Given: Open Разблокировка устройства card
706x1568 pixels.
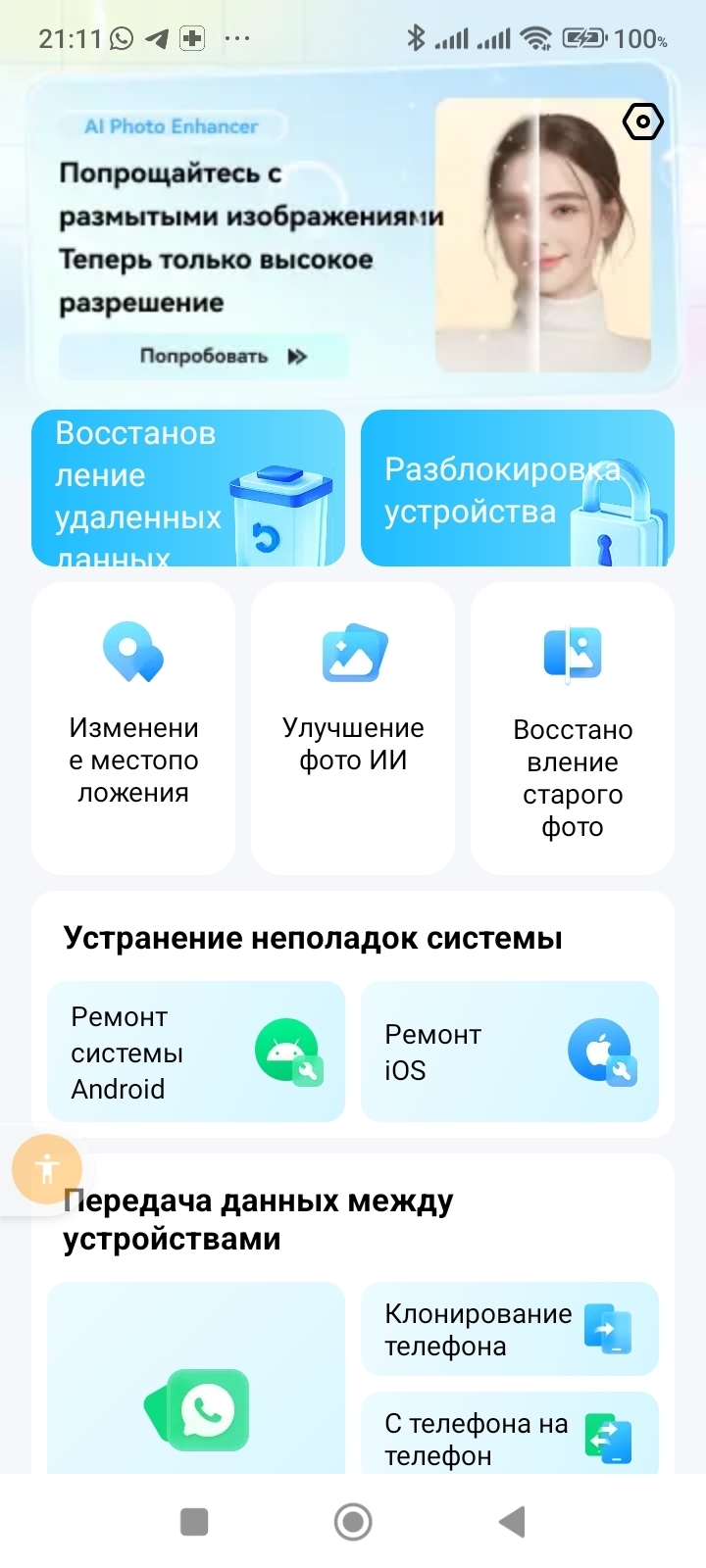Looking at the screenshot, I should pyautogui.click(x=518, y=488).
